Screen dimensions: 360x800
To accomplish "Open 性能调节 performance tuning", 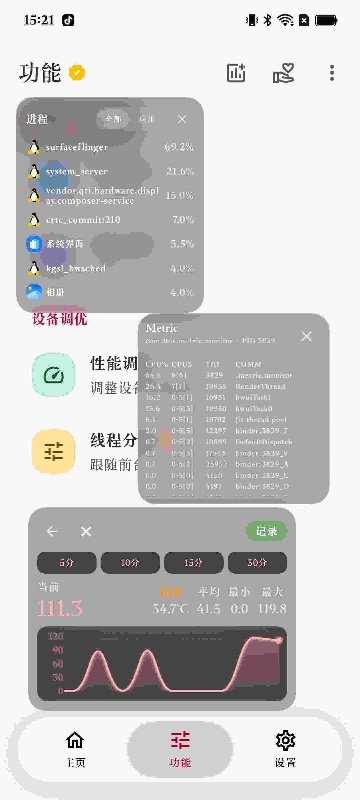I will (x=85, y=375).
